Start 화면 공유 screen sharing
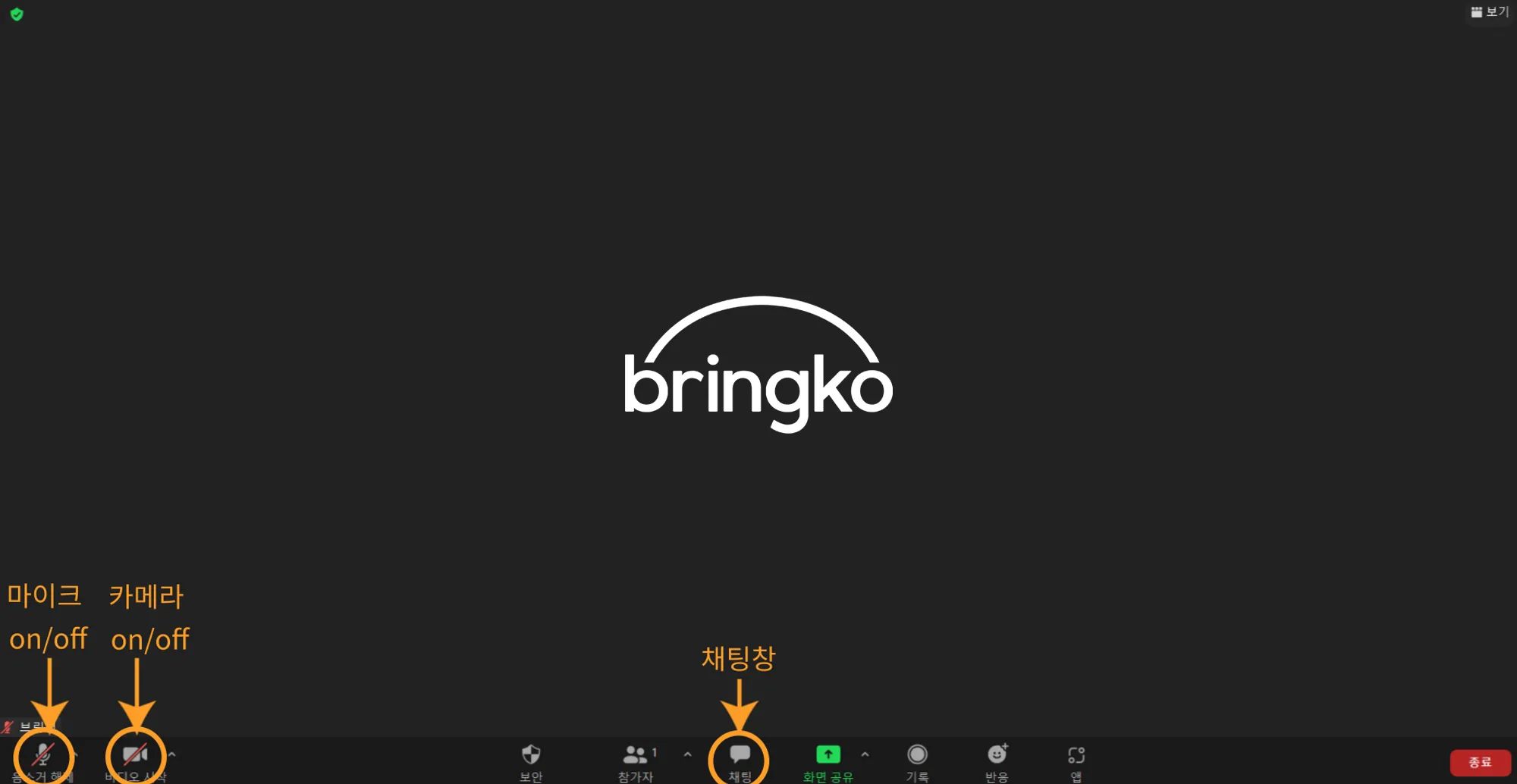This screenshot has width=1517, height=784. (828, 760)
